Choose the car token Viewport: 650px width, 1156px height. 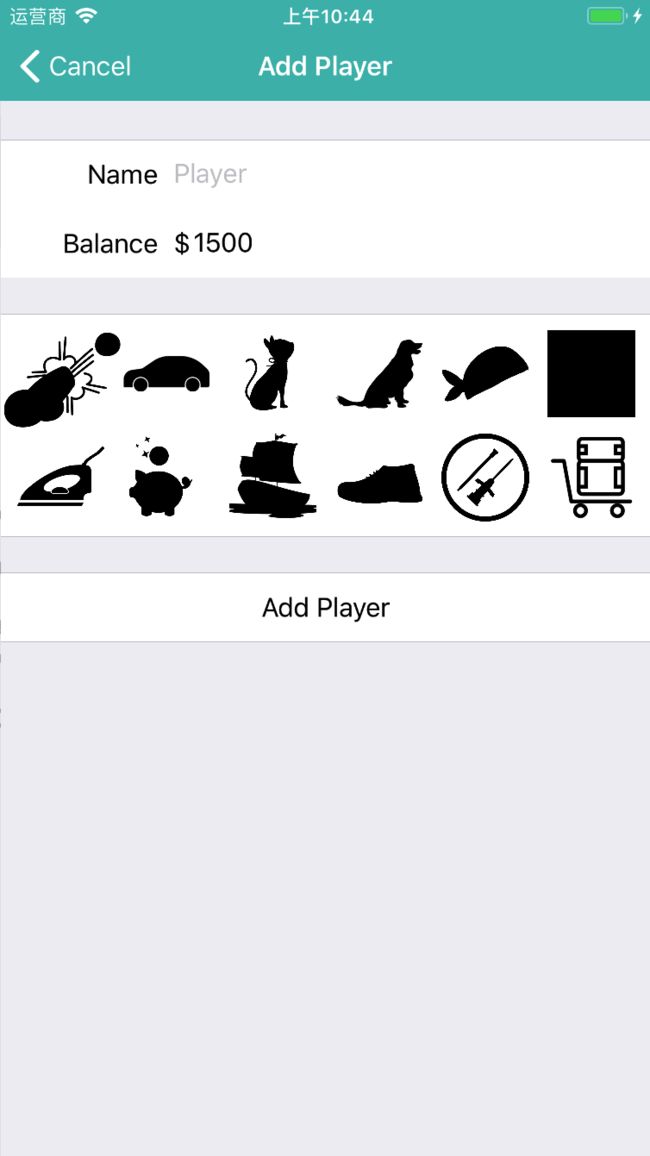click(167, 373)
